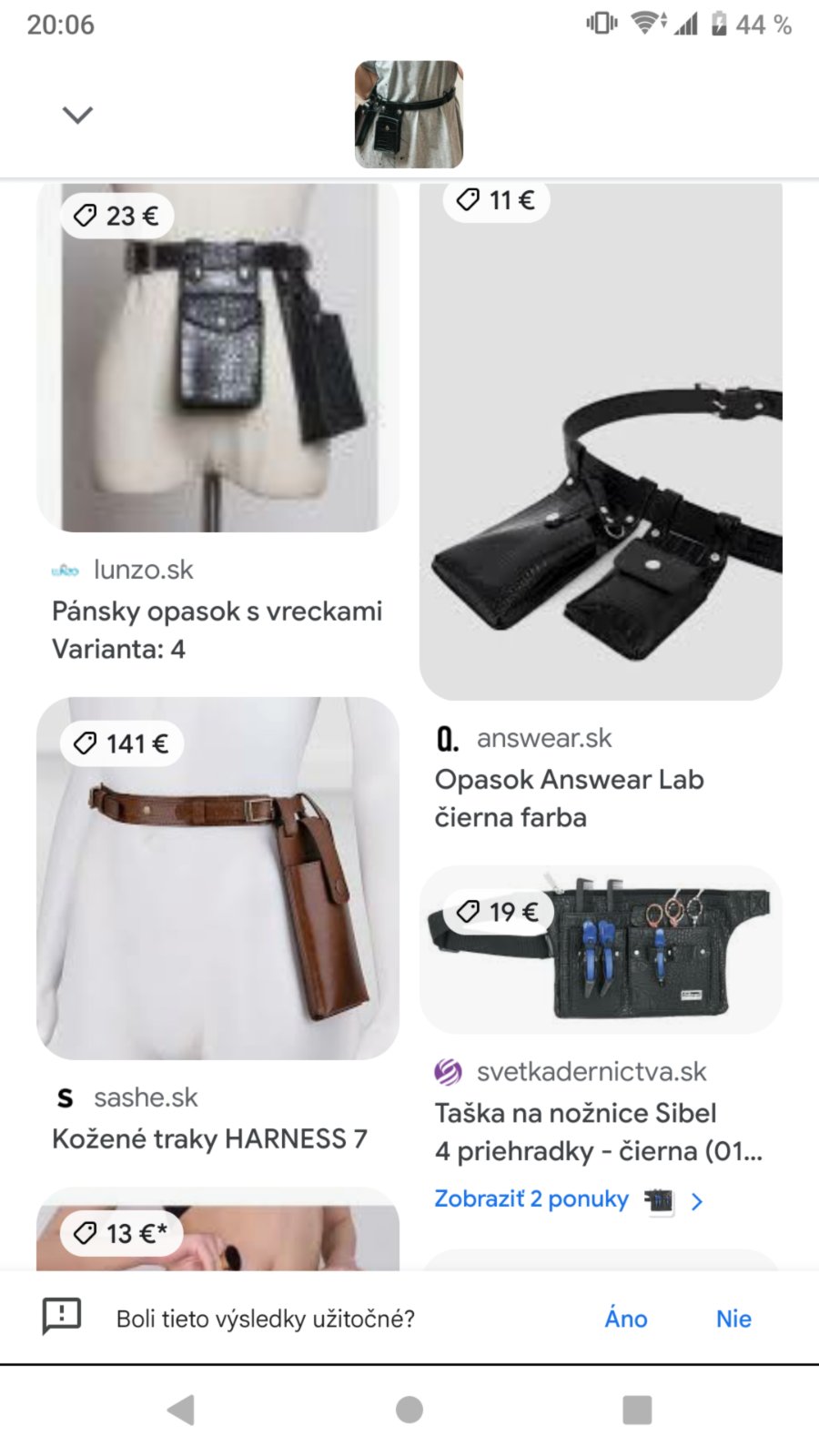Go back using system back button
This screenshot has width=819, height=1456.
tap(182, 1410)
